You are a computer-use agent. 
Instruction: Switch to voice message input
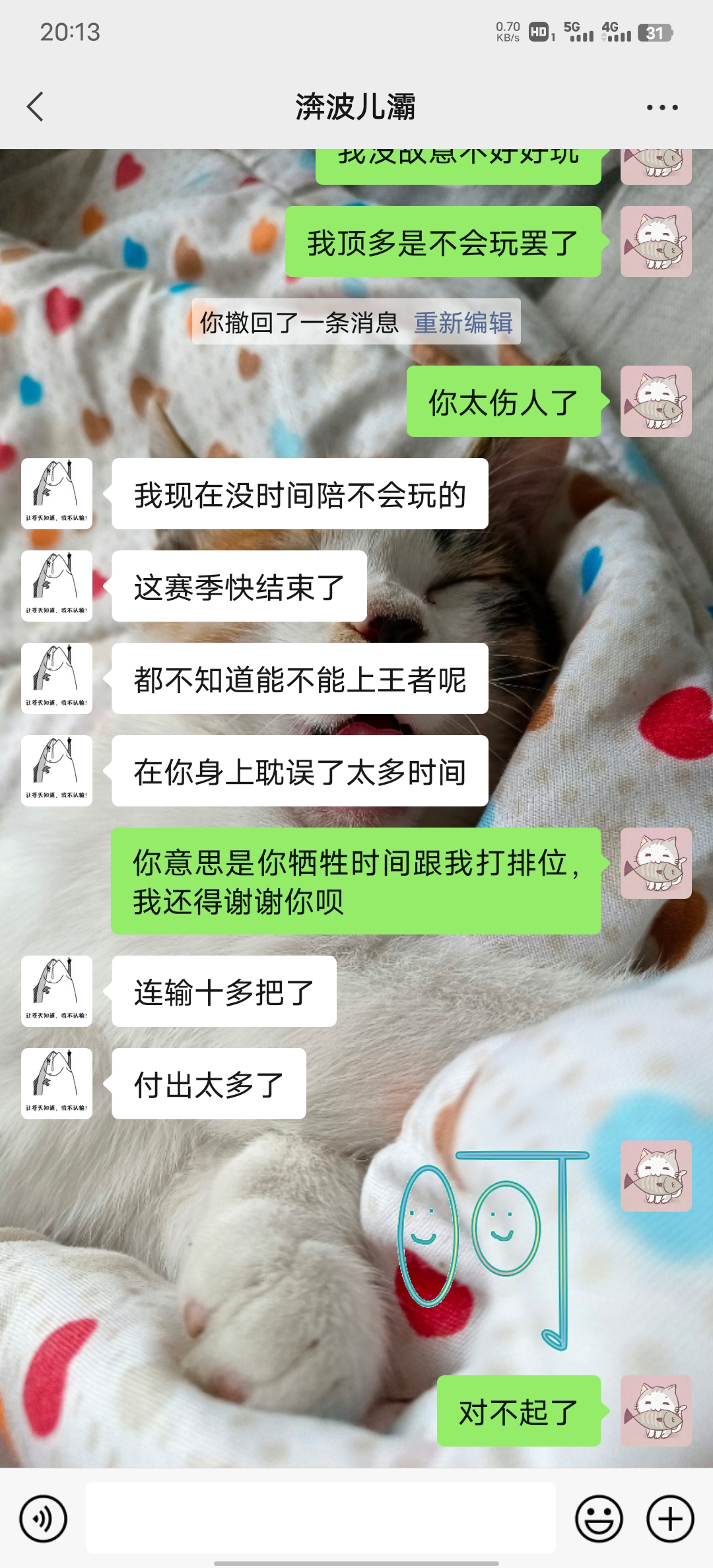coord(44,1519)
